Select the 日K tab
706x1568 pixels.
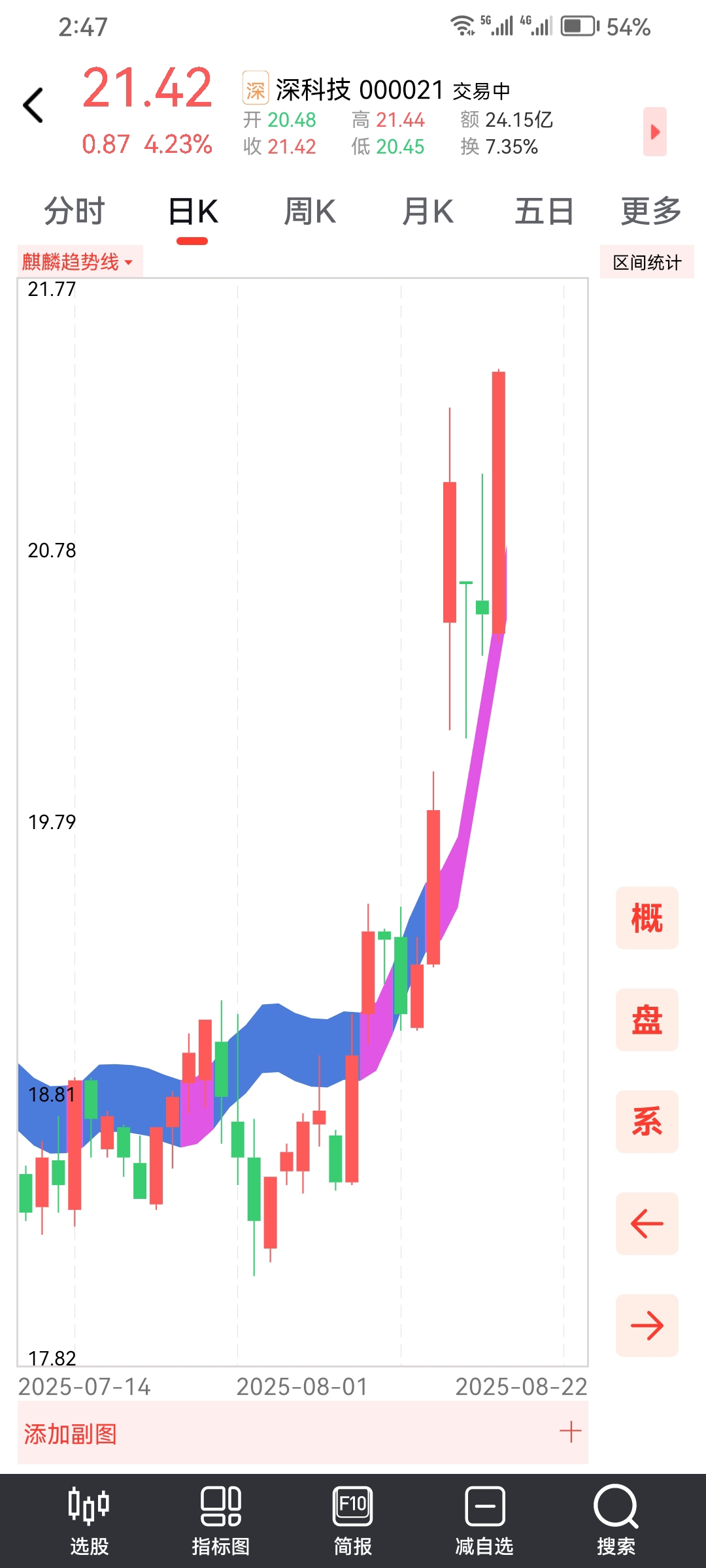click(193, 212)
